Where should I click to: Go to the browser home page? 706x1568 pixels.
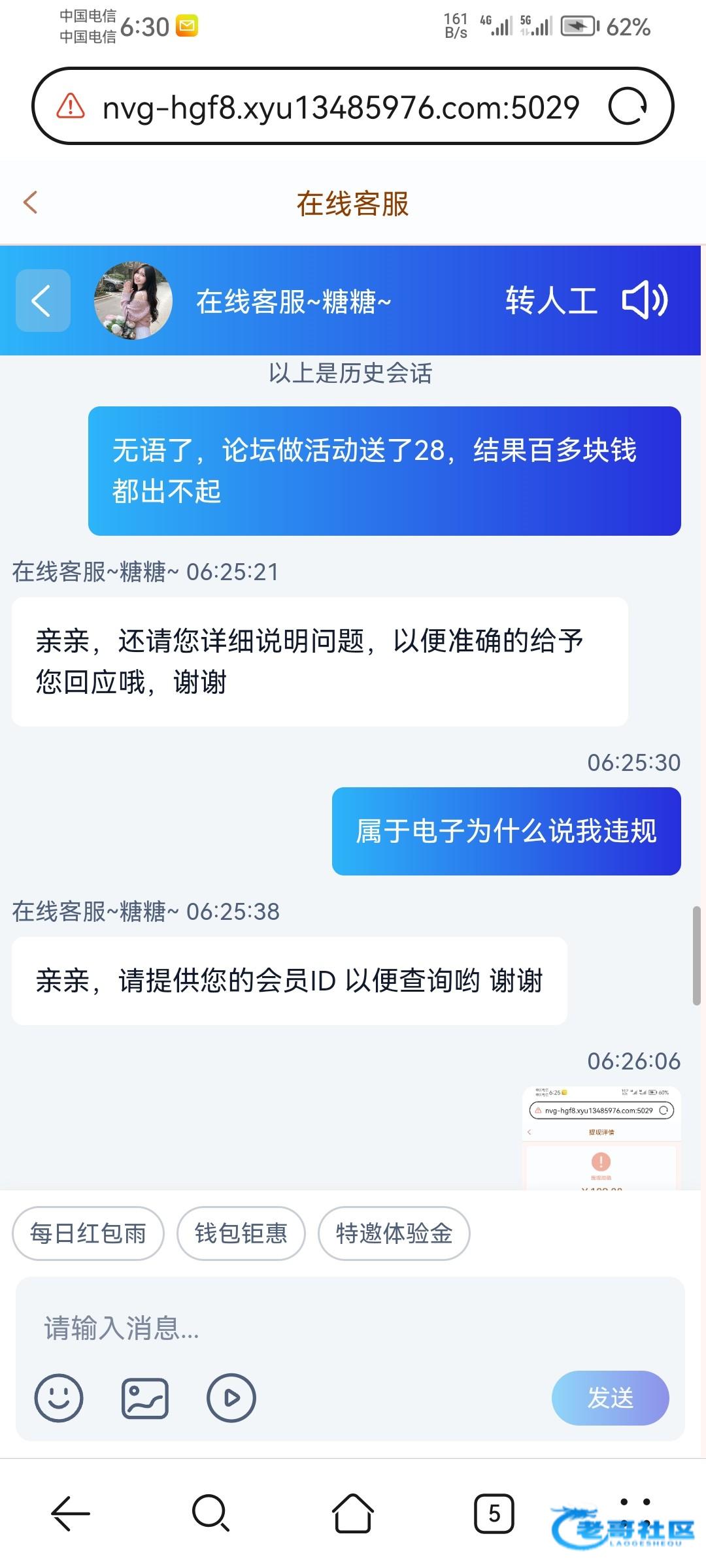point(353,1513)
